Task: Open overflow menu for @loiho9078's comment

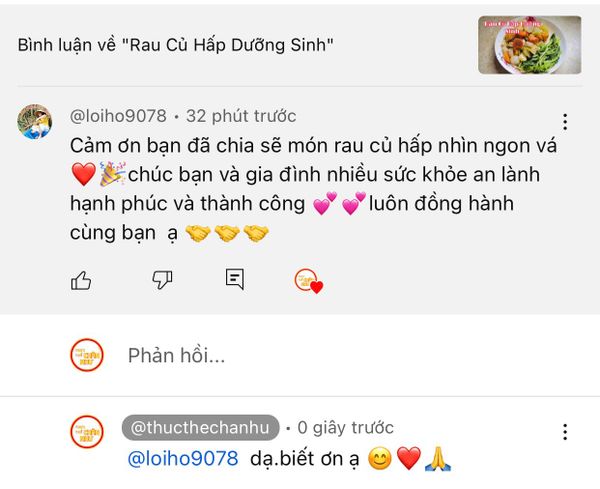Action: (x=566, y=122)
